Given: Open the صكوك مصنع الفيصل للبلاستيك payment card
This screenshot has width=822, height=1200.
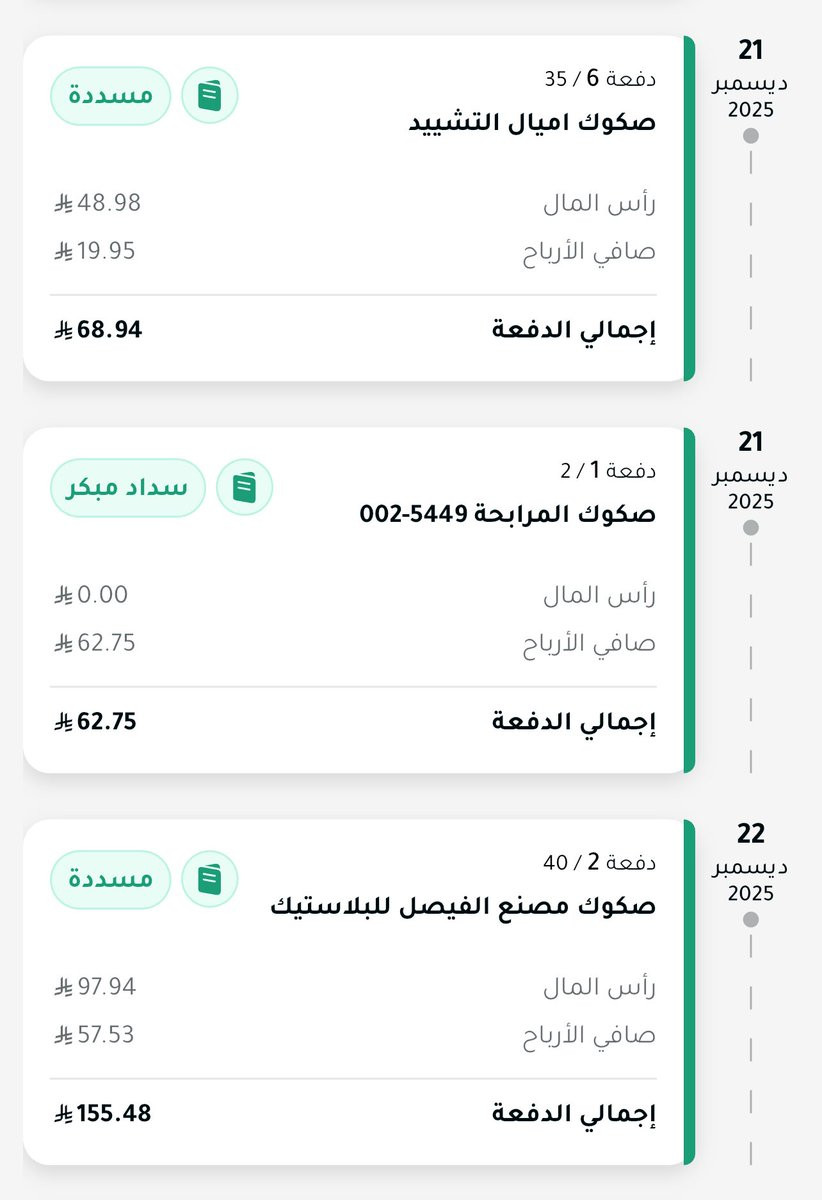Looking at the screenshot, I should tap(463, 907).
